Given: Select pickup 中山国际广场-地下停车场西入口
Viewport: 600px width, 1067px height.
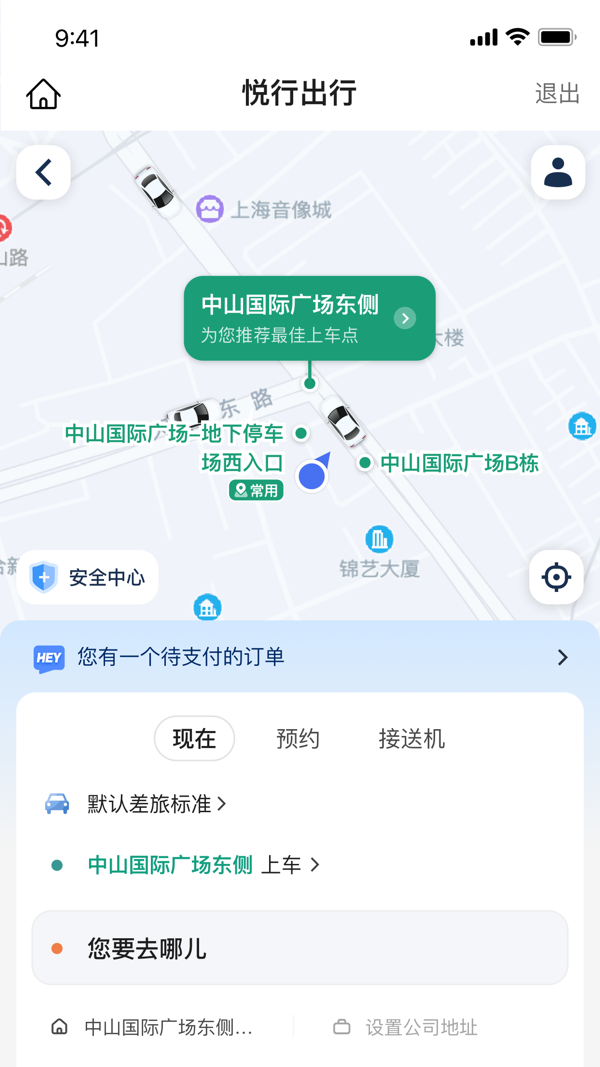Looking at the screenshot, I should click(186, 447).
